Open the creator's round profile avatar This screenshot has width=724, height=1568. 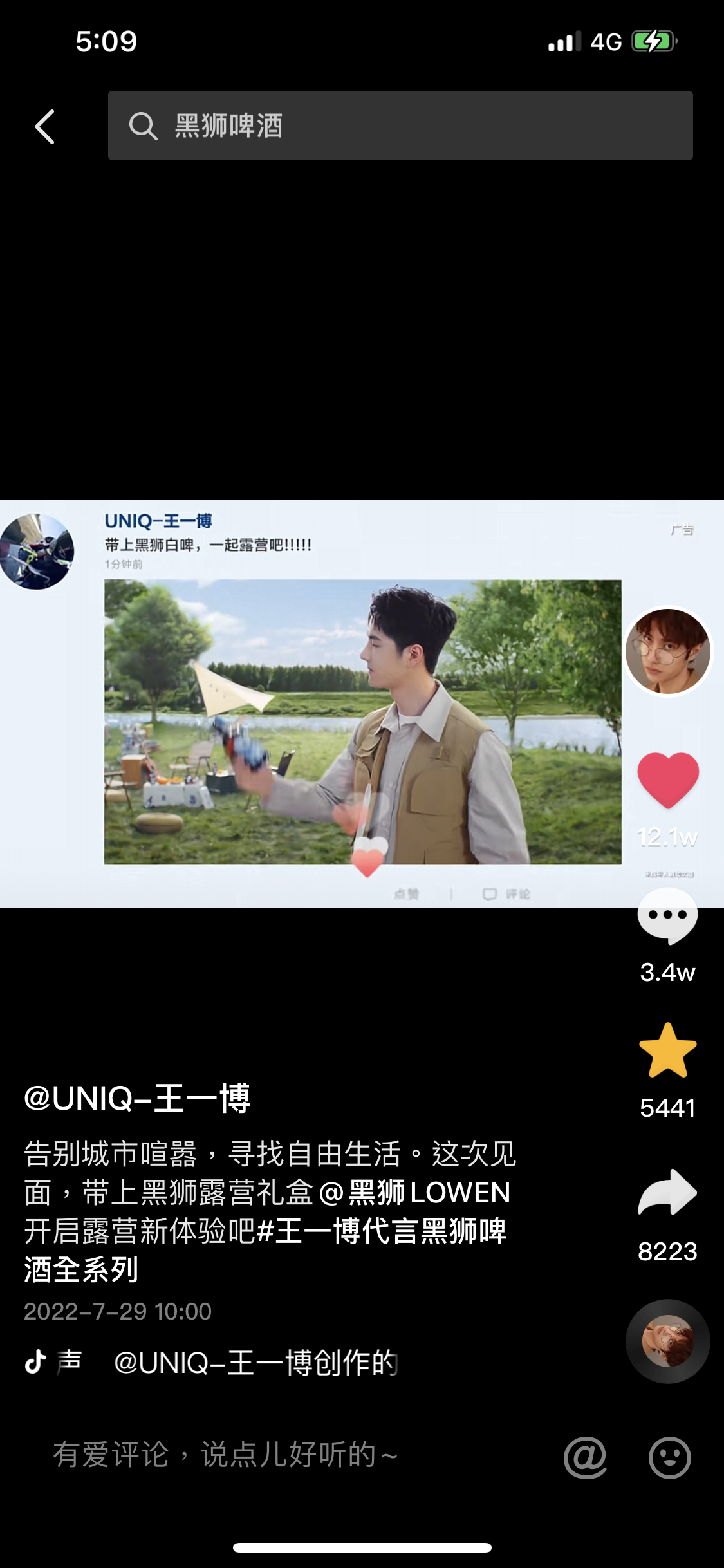click(667, 651)
